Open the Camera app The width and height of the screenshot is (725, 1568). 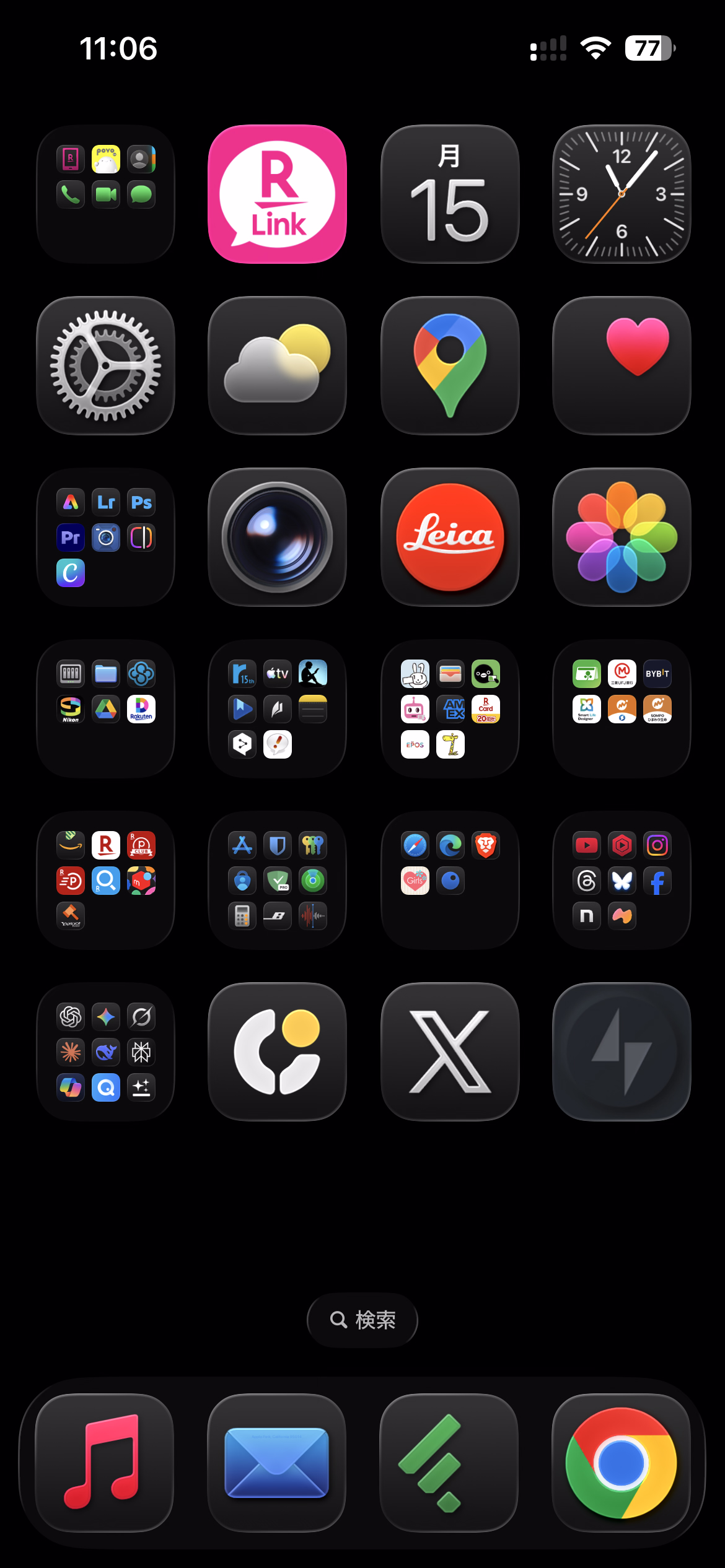277,537
